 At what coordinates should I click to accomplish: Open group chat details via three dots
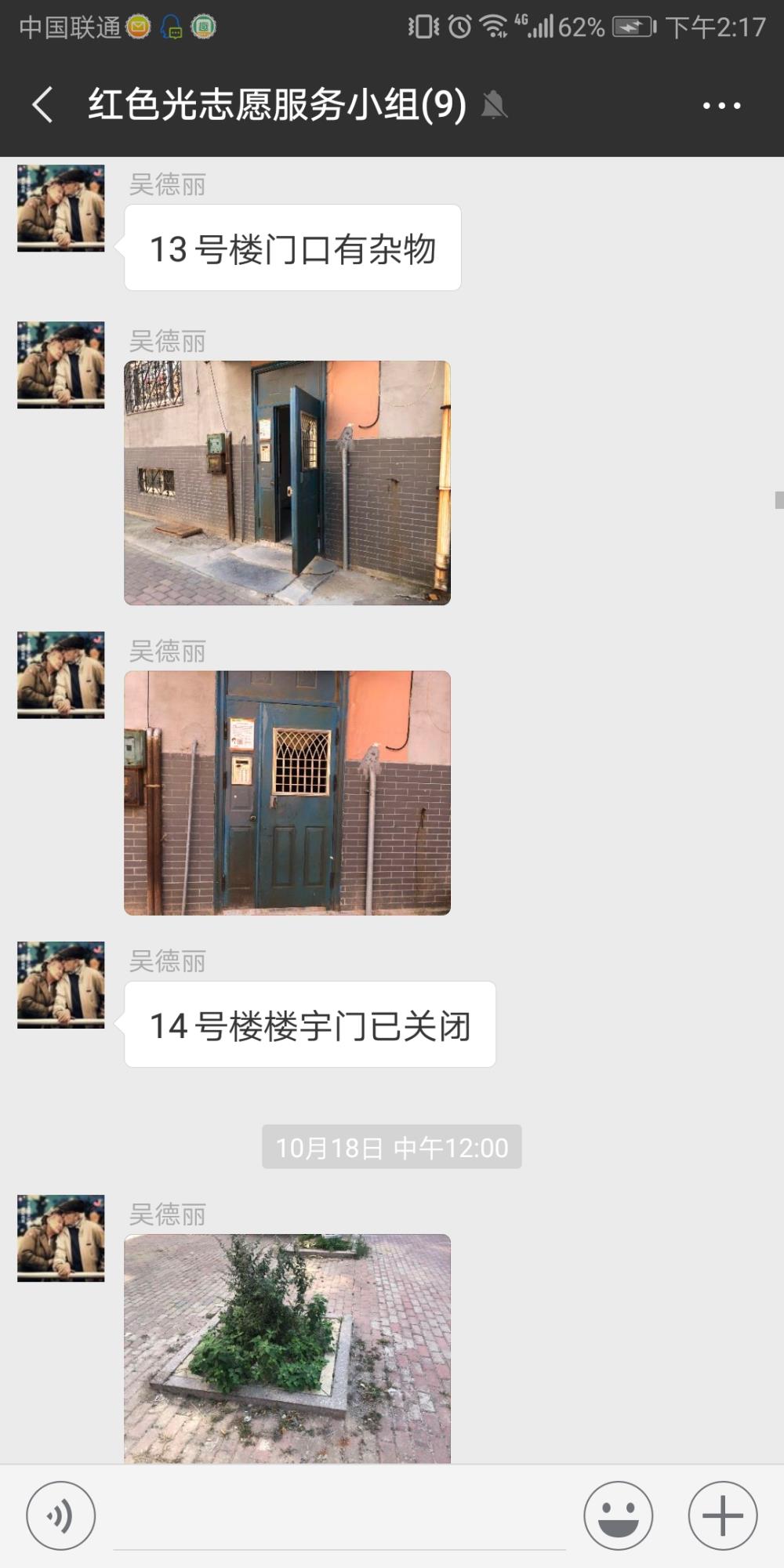(721, 105)
